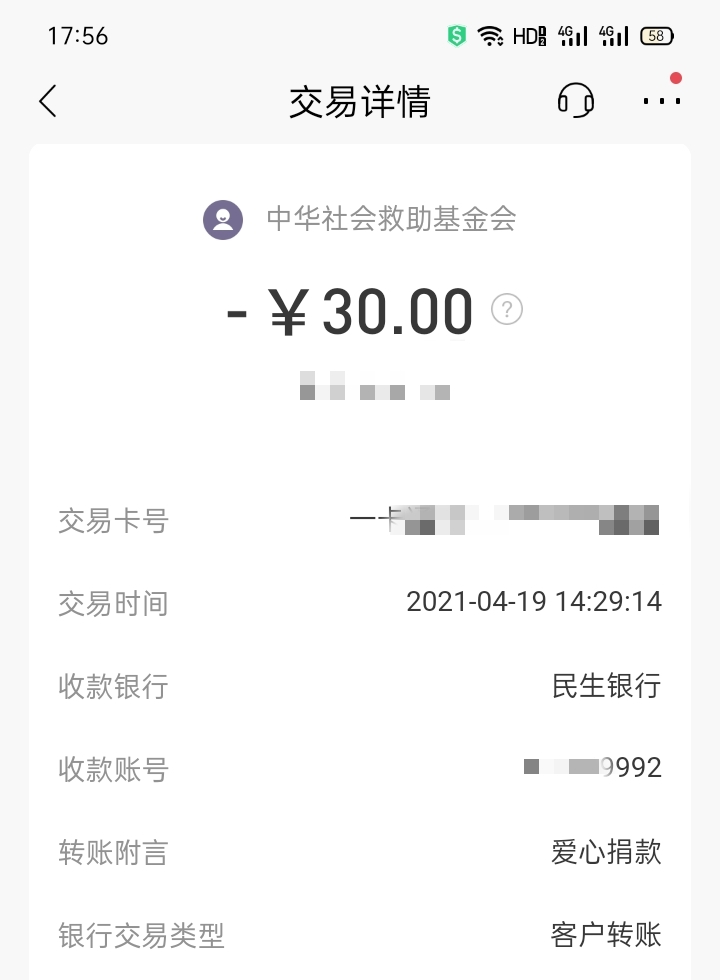Tap the deducted amount -¥30.00
Viewport: 720px width, 980px height.
click(x=350, y=311)
